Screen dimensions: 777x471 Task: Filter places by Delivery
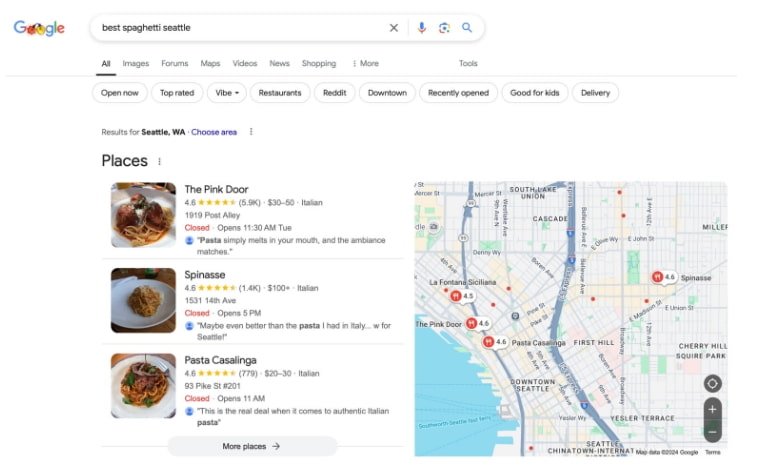595,93
